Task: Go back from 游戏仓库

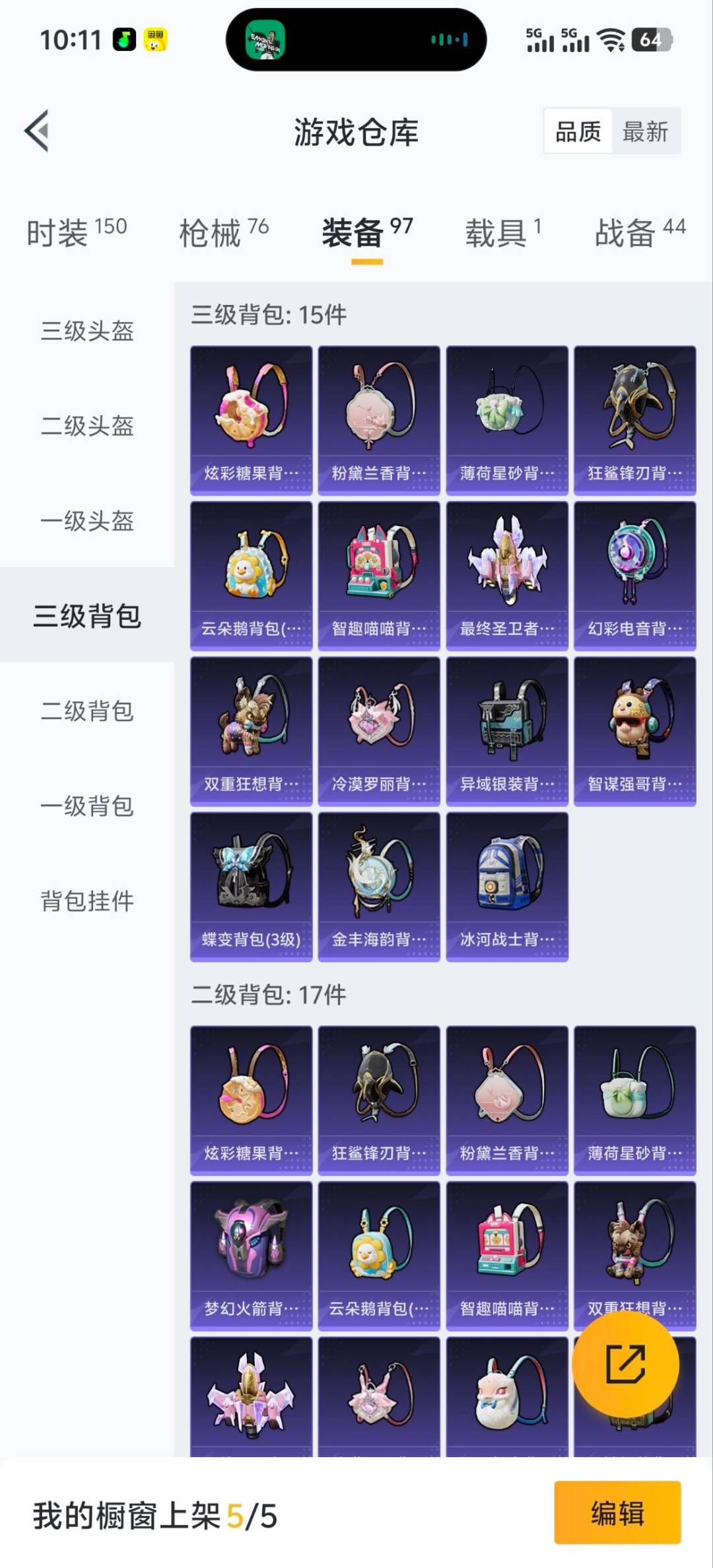Action: (37, 131)
